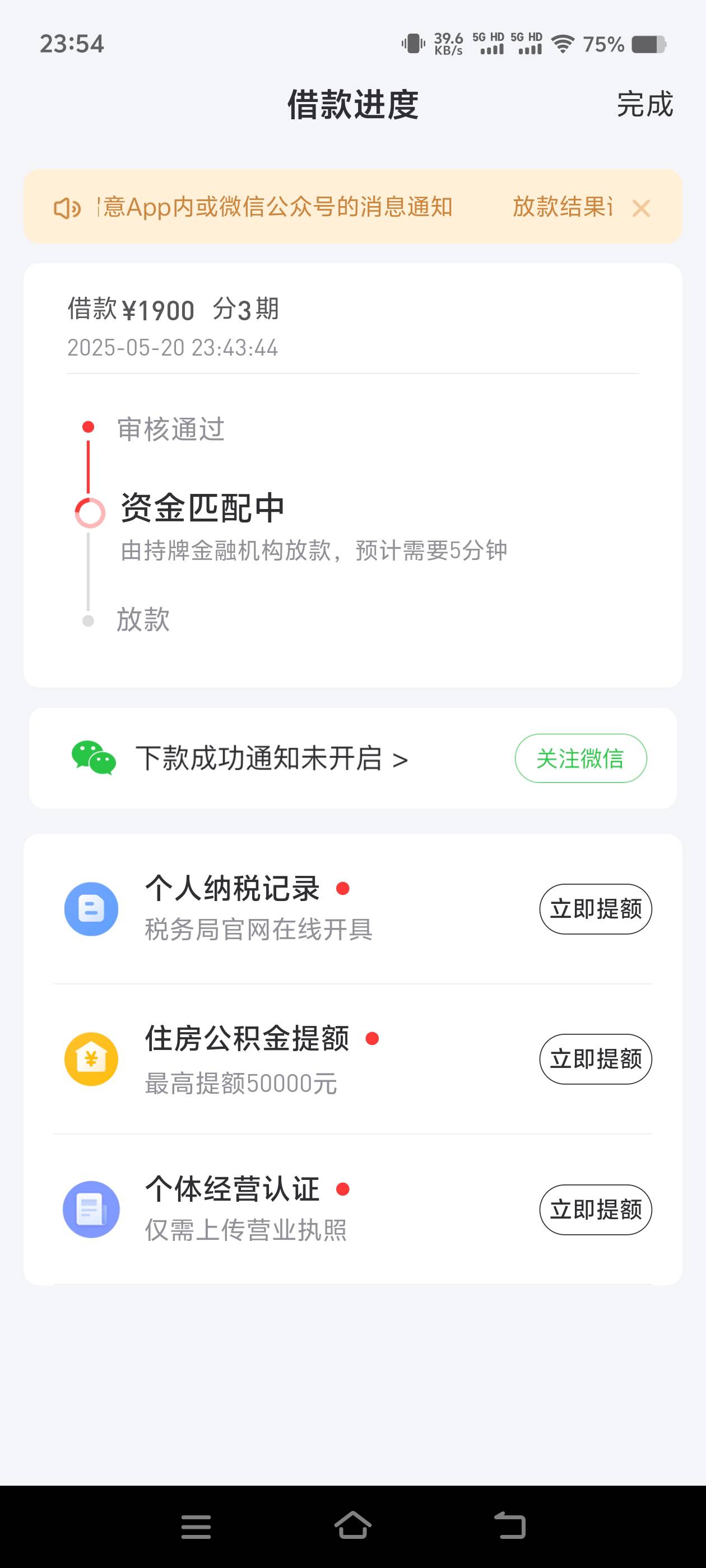The width and height of the screenshot is (706, 1568).
Task: Open 下款成功通知未开启 link
Action: click(x=271, y=758)
